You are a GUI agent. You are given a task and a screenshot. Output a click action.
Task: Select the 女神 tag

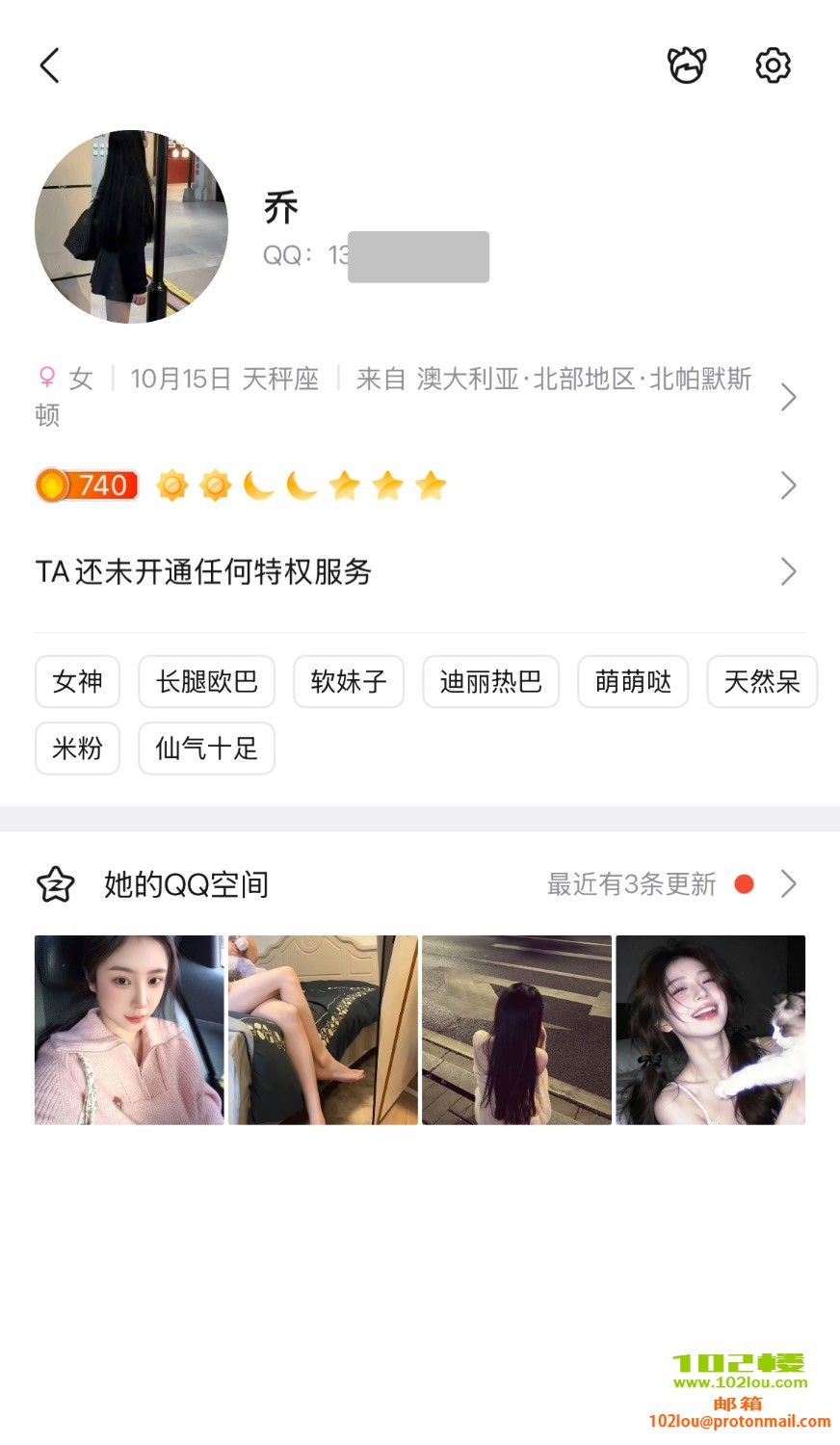[77, 682]
